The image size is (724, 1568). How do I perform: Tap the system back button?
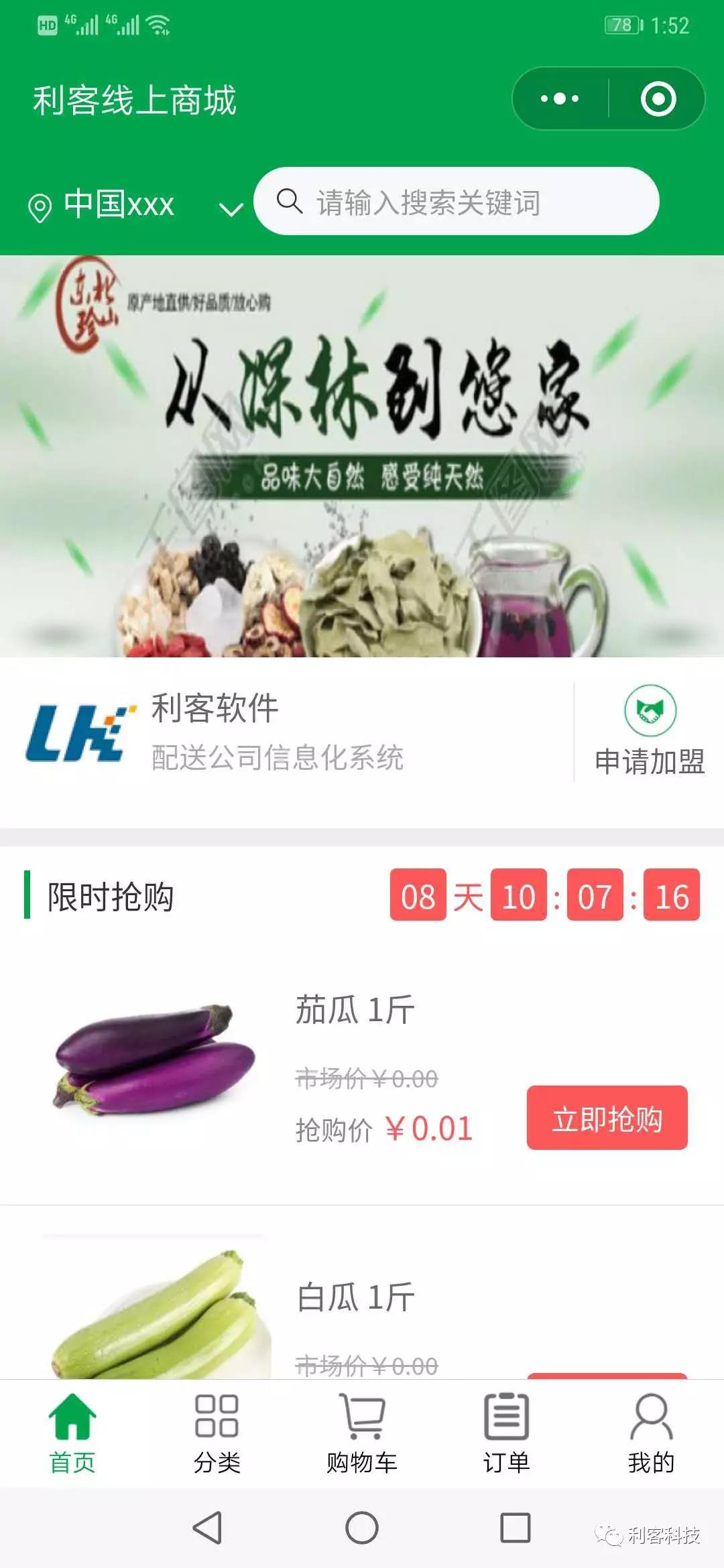tap(207, 1528)
